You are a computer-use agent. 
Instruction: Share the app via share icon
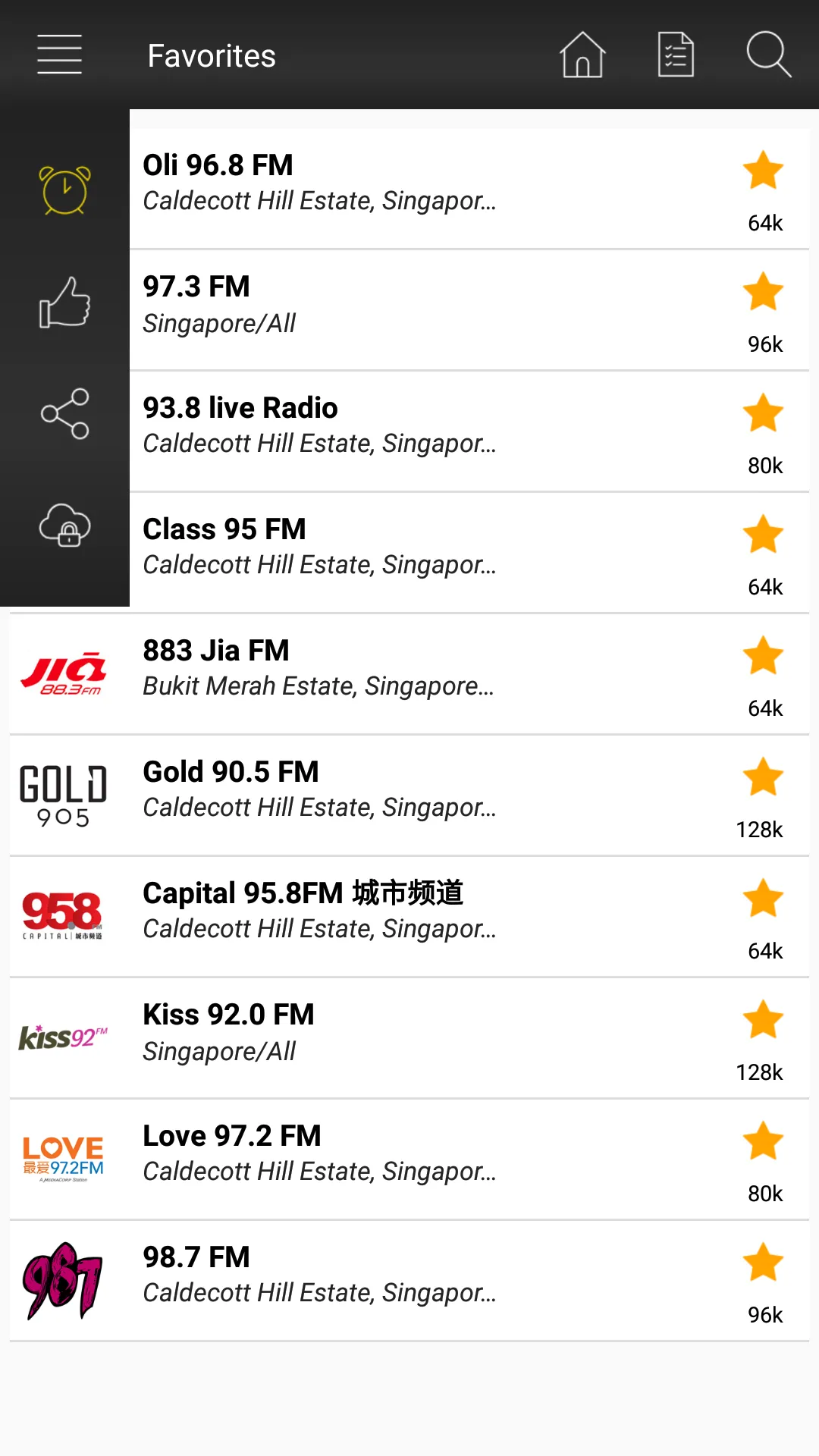click(x=64, y=414)
